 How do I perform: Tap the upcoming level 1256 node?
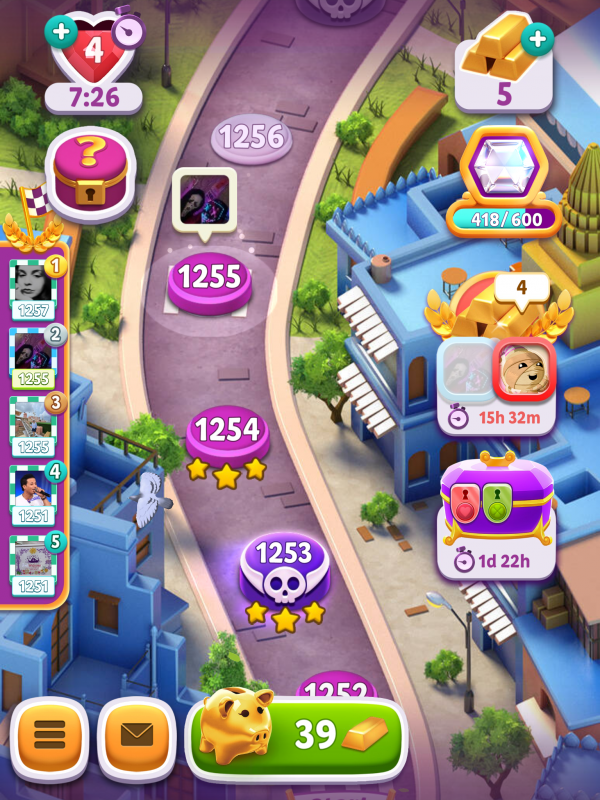tap(252, 138)
